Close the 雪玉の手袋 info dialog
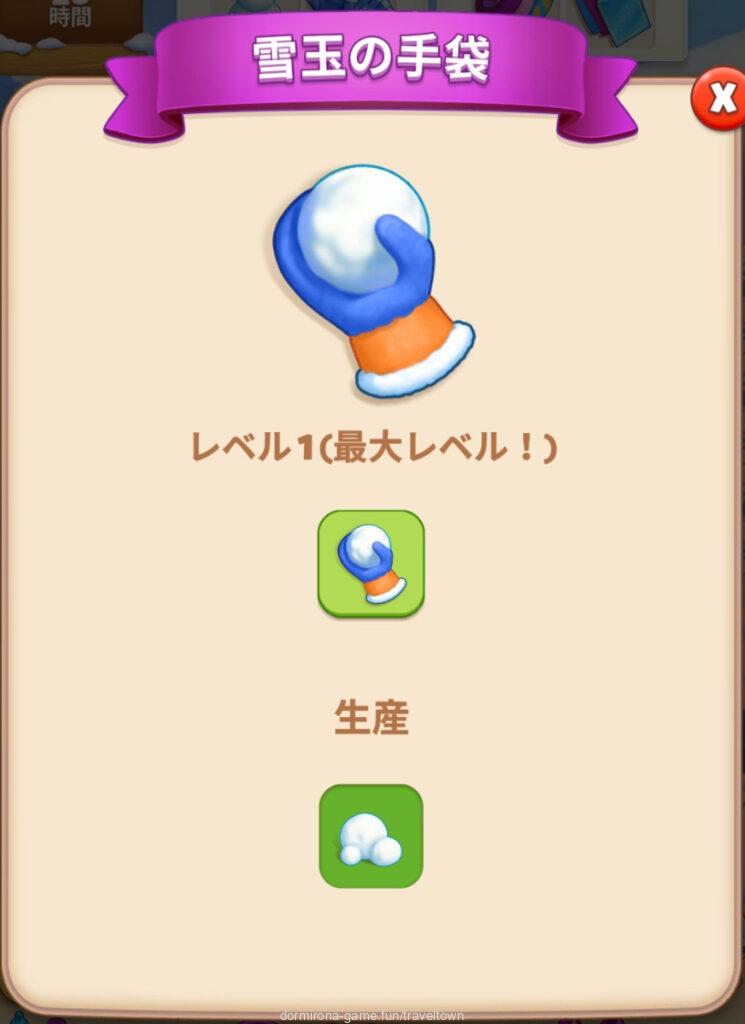 pyautogui.click(x=719, y=99)
